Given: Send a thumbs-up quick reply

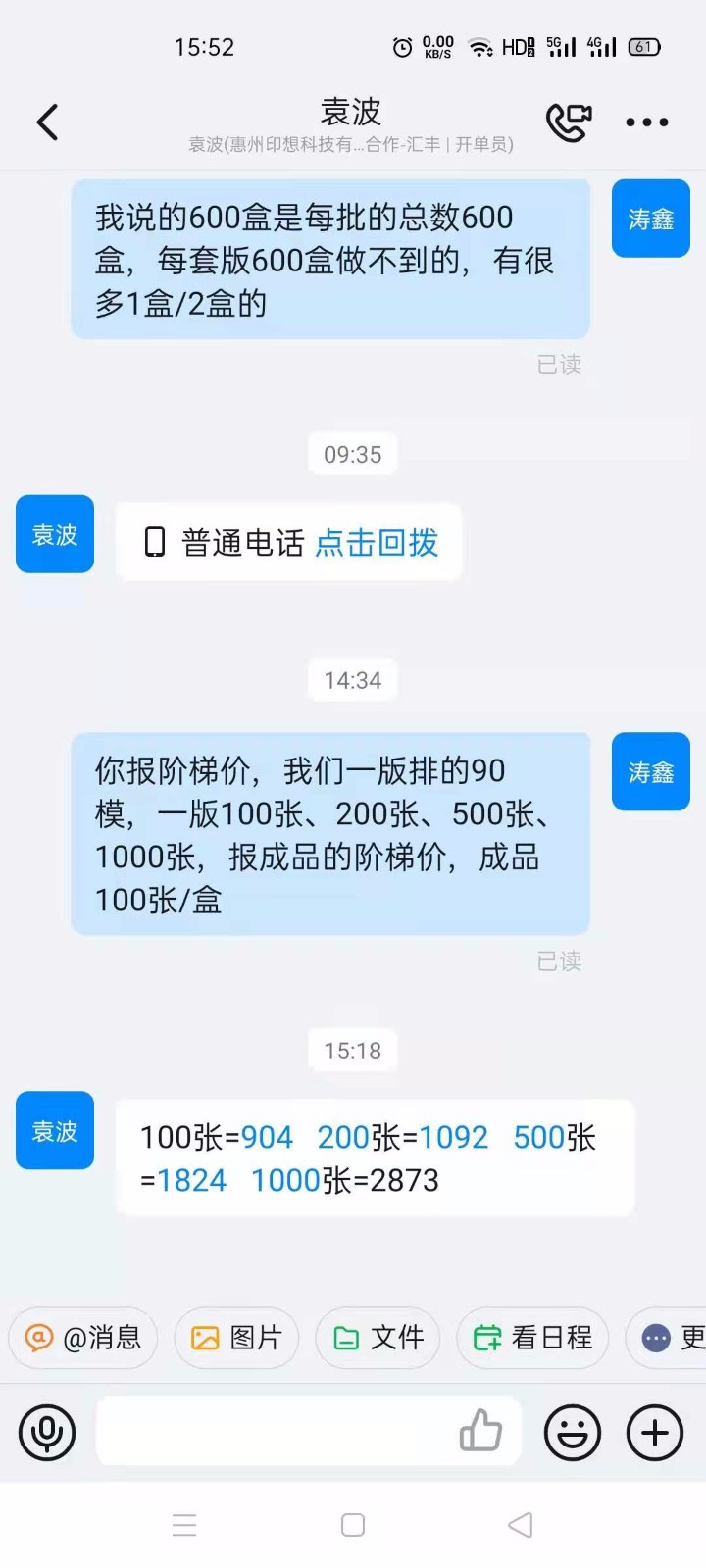Looking at the screenshot, I should click(480, 1431).
